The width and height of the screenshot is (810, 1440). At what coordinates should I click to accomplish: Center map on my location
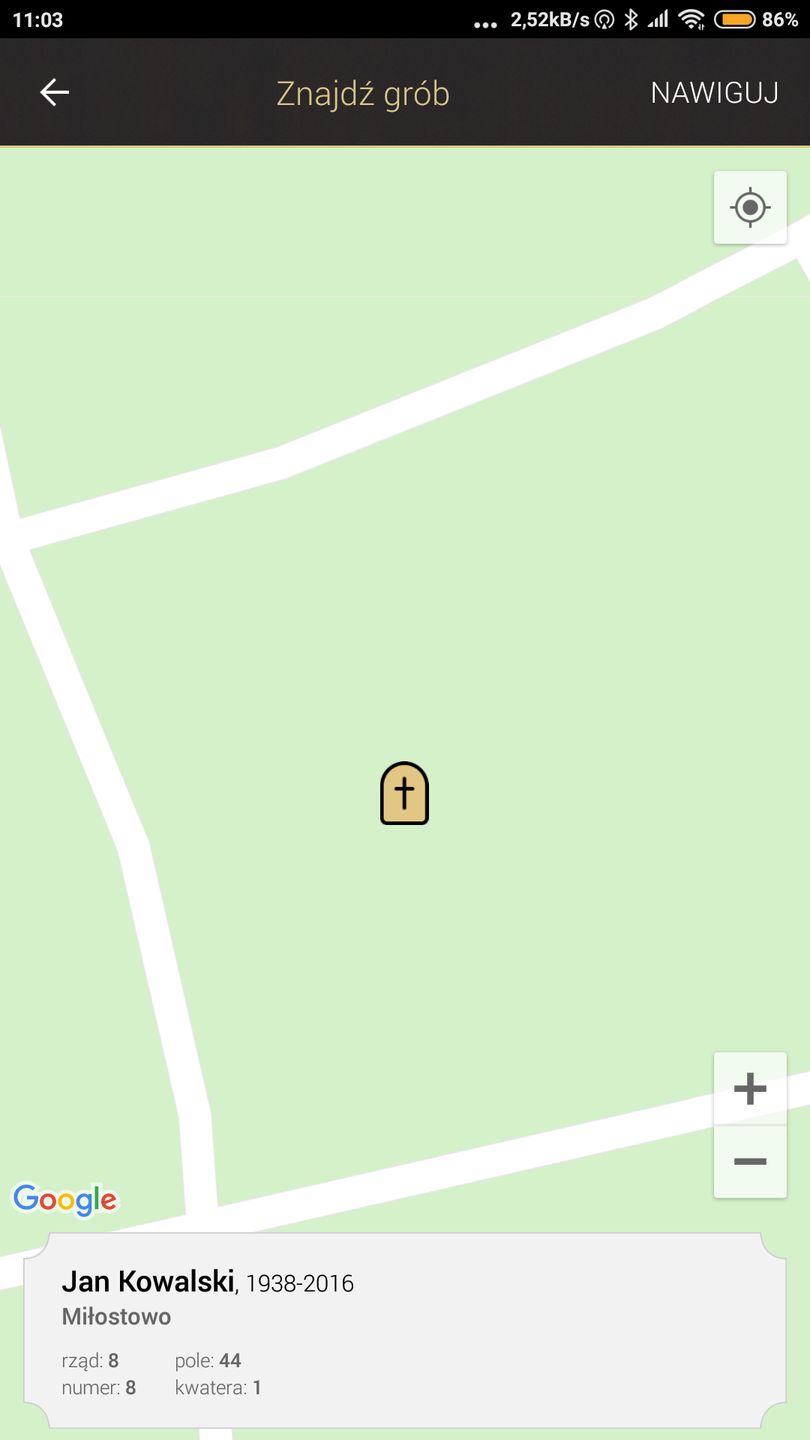coord(750,208)
